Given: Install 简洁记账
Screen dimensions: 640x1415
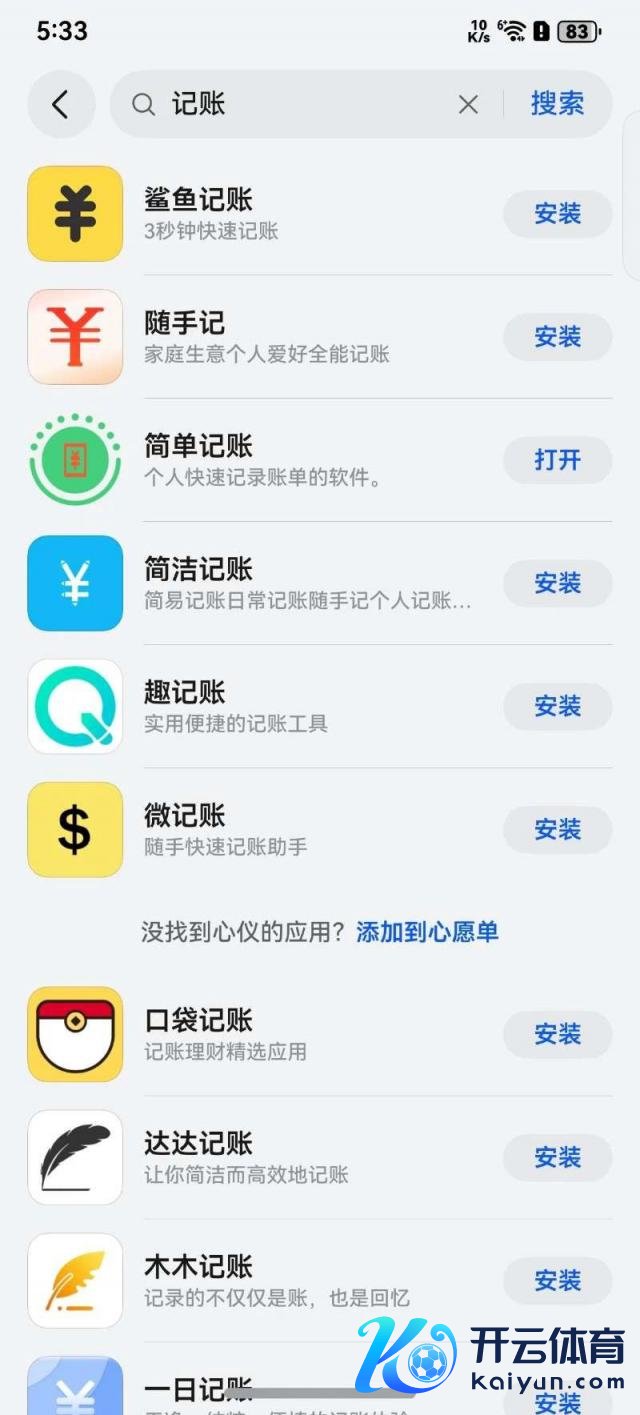Looking at the screenshot, I should coord(557,583).
